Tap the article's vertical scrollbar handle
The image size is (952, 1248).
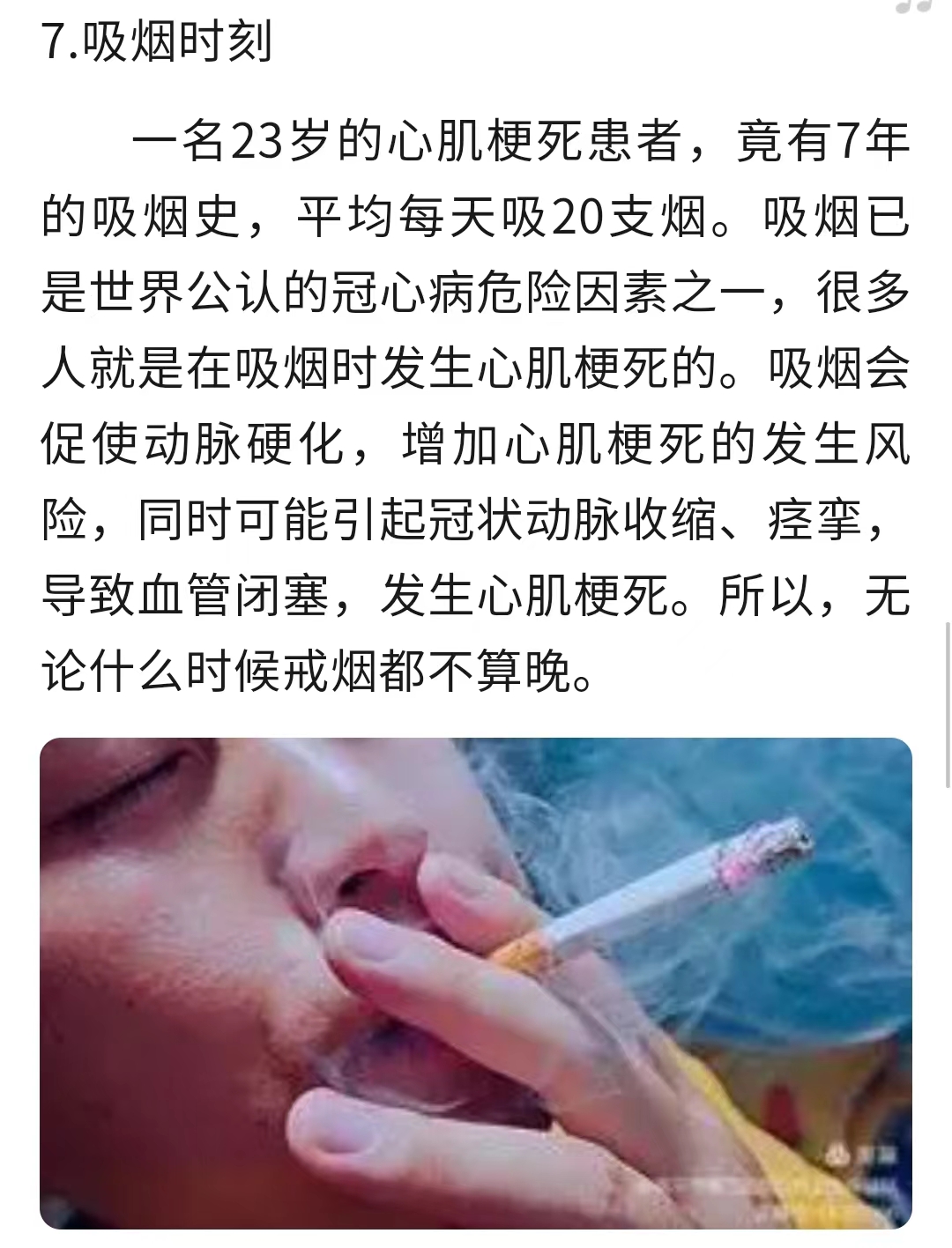pos(948,703)
